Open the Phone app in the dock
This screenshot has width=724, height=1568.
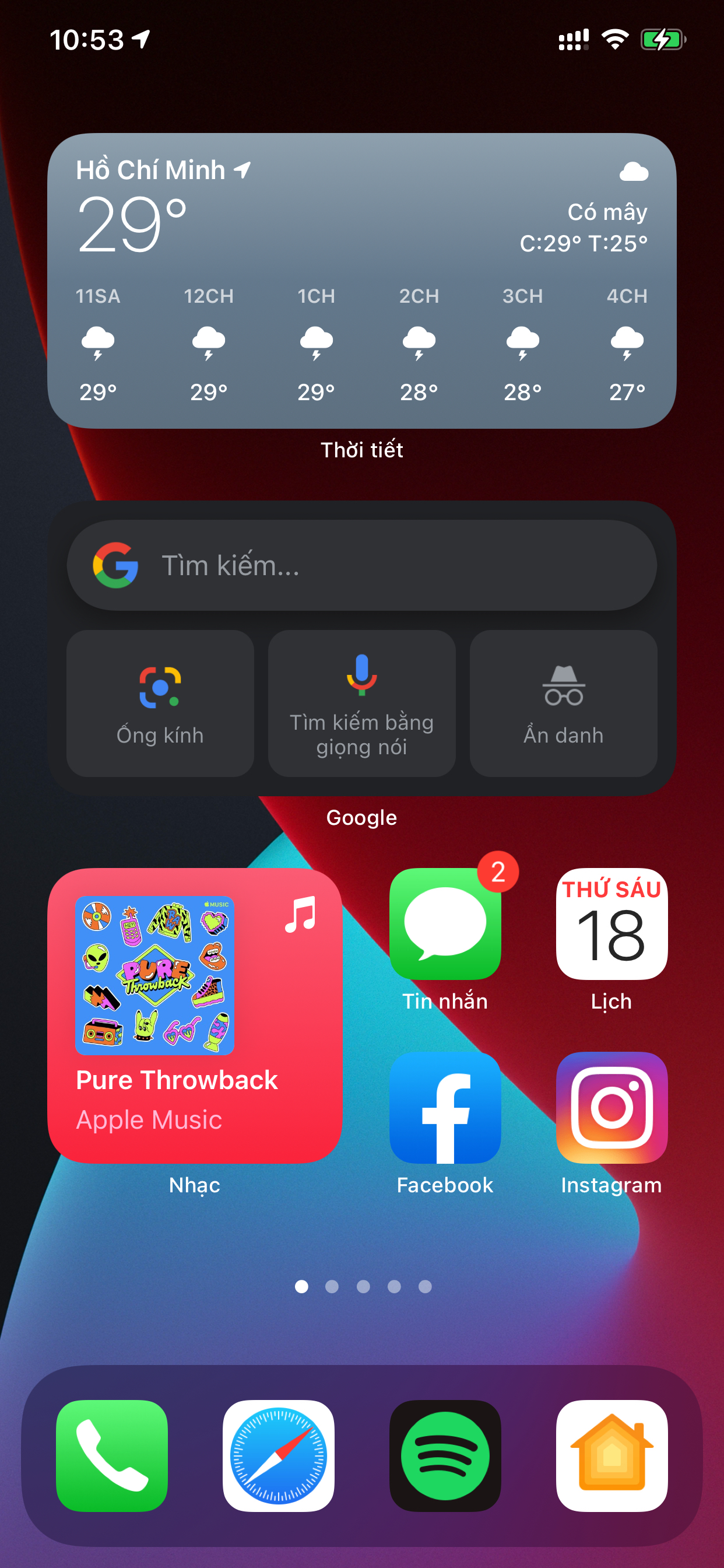click(112, 1456)
